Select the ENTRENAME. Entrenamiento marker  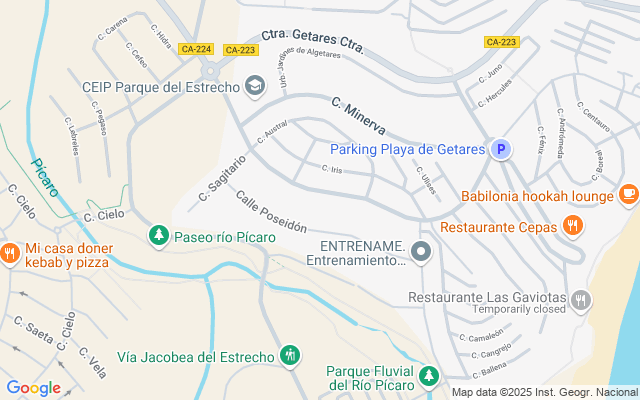[421, 252]
